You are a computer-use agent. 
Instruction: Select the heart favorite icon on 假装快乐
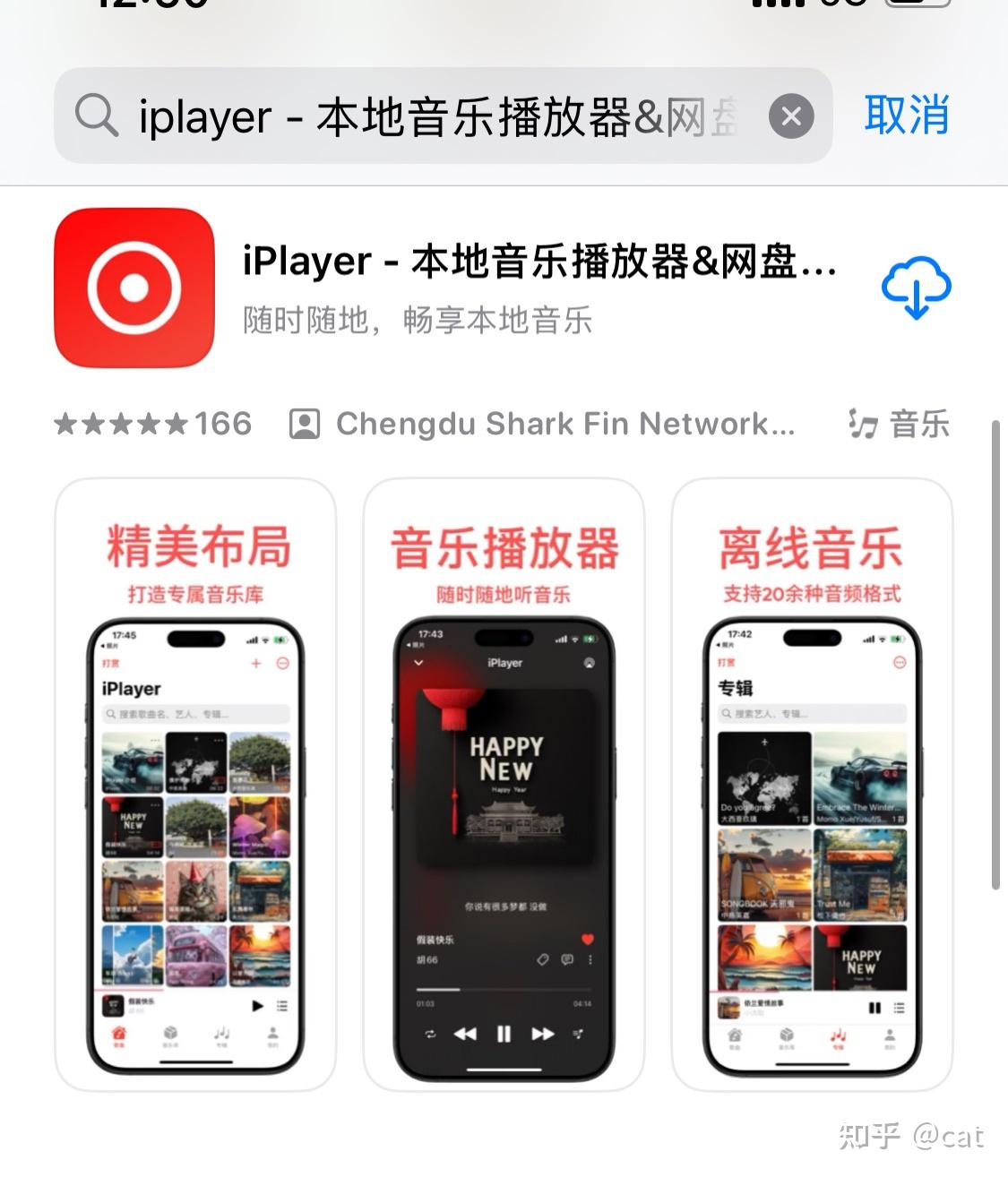click(586, 939)
